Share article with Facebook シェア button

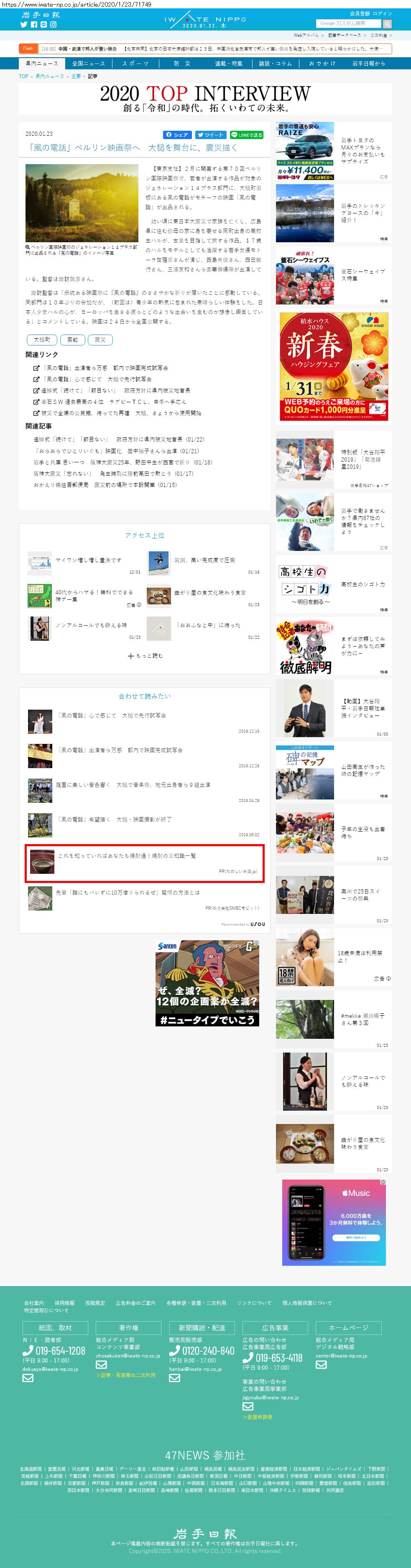[x=176, y=134]
